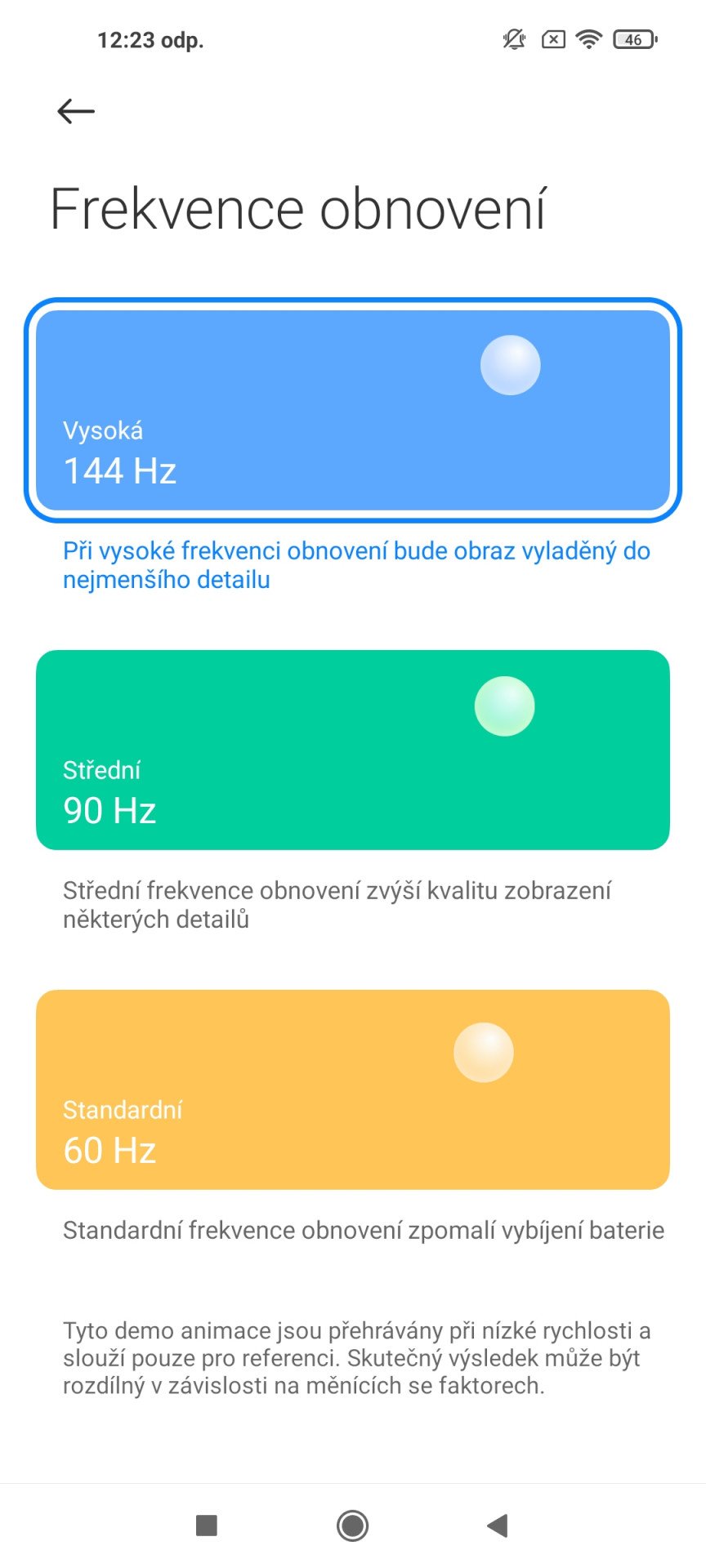Open recent apps from the navigation bar
Screen dimensions: 706x1568
pos(207,1525)
